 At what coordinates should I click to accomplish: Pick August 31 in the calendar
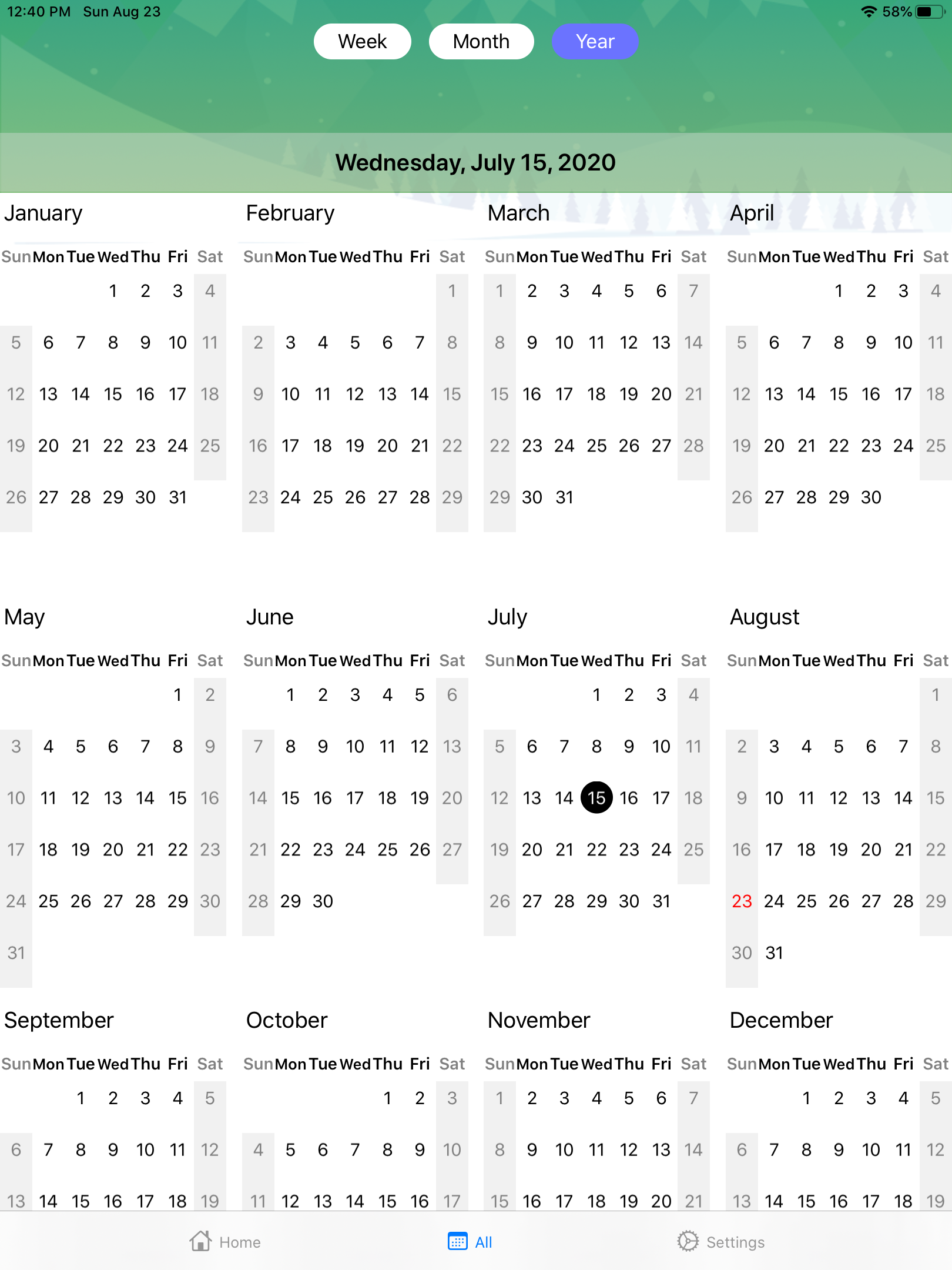(x=774, y=953)
